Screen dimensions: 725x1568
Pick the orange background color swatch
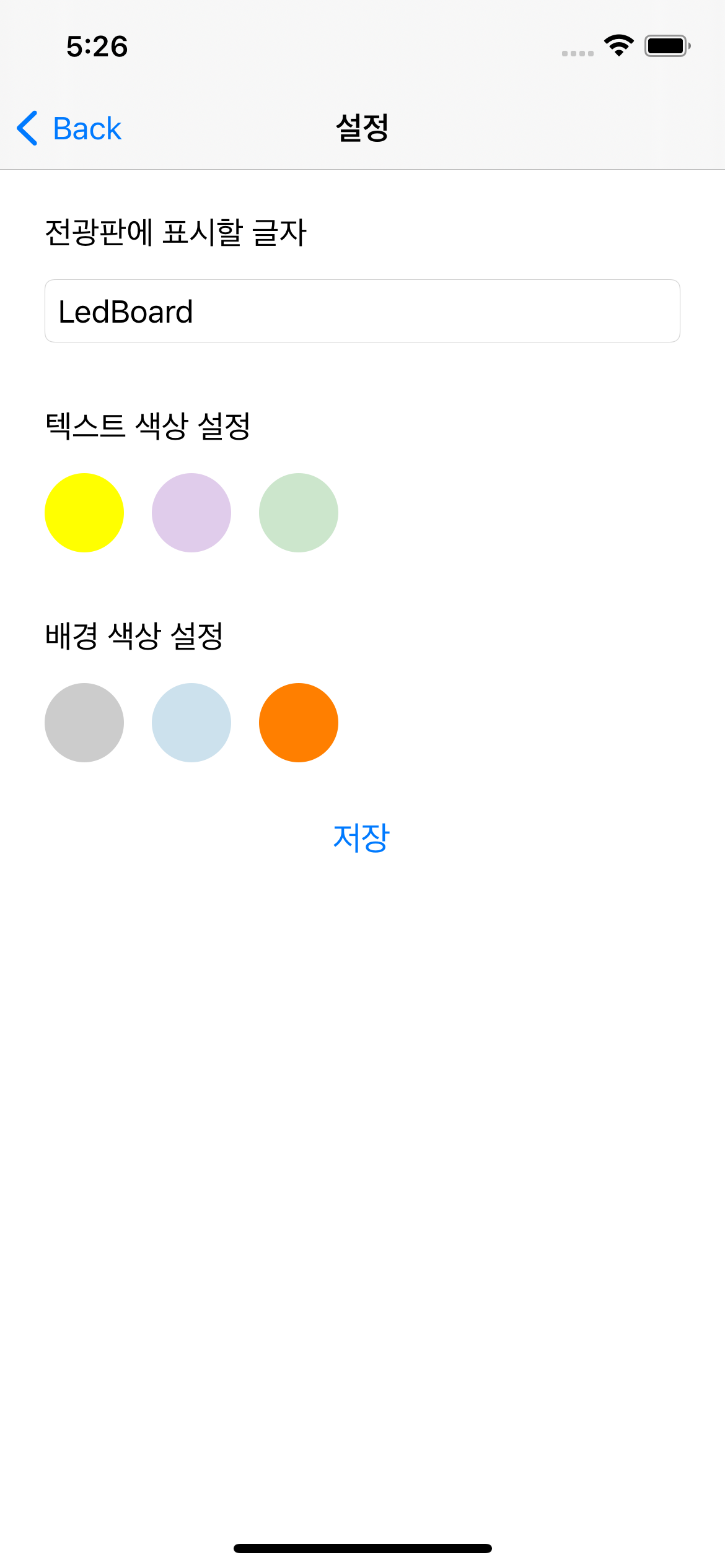[x=298, y=723]
